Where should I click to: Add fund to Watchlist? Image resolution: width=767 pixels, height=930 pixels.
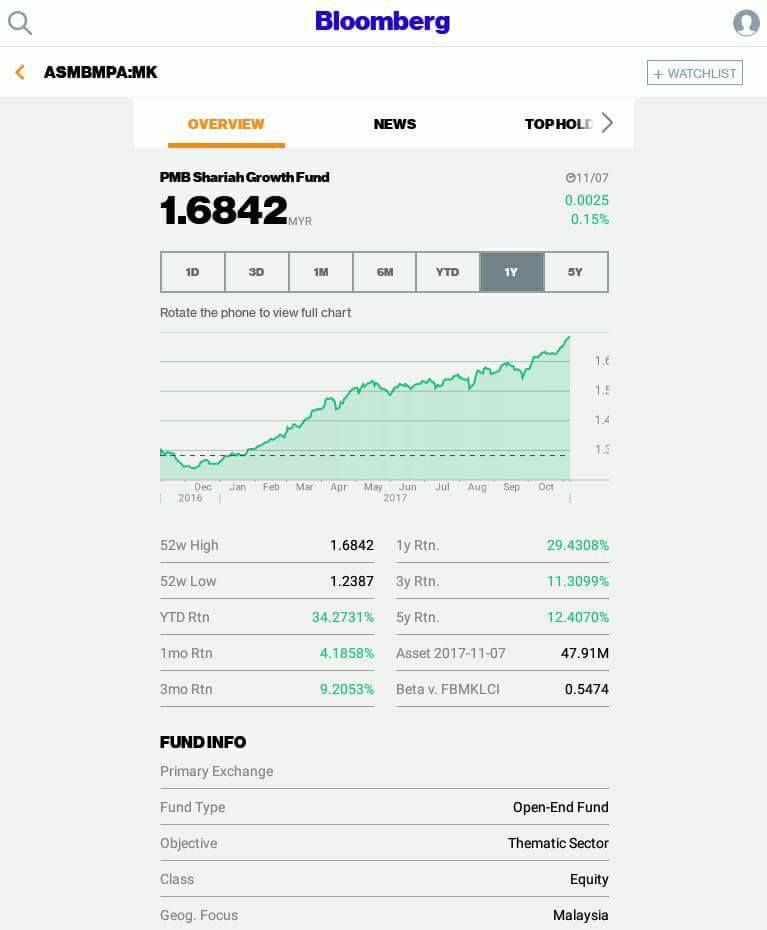(x=694, y=73)
